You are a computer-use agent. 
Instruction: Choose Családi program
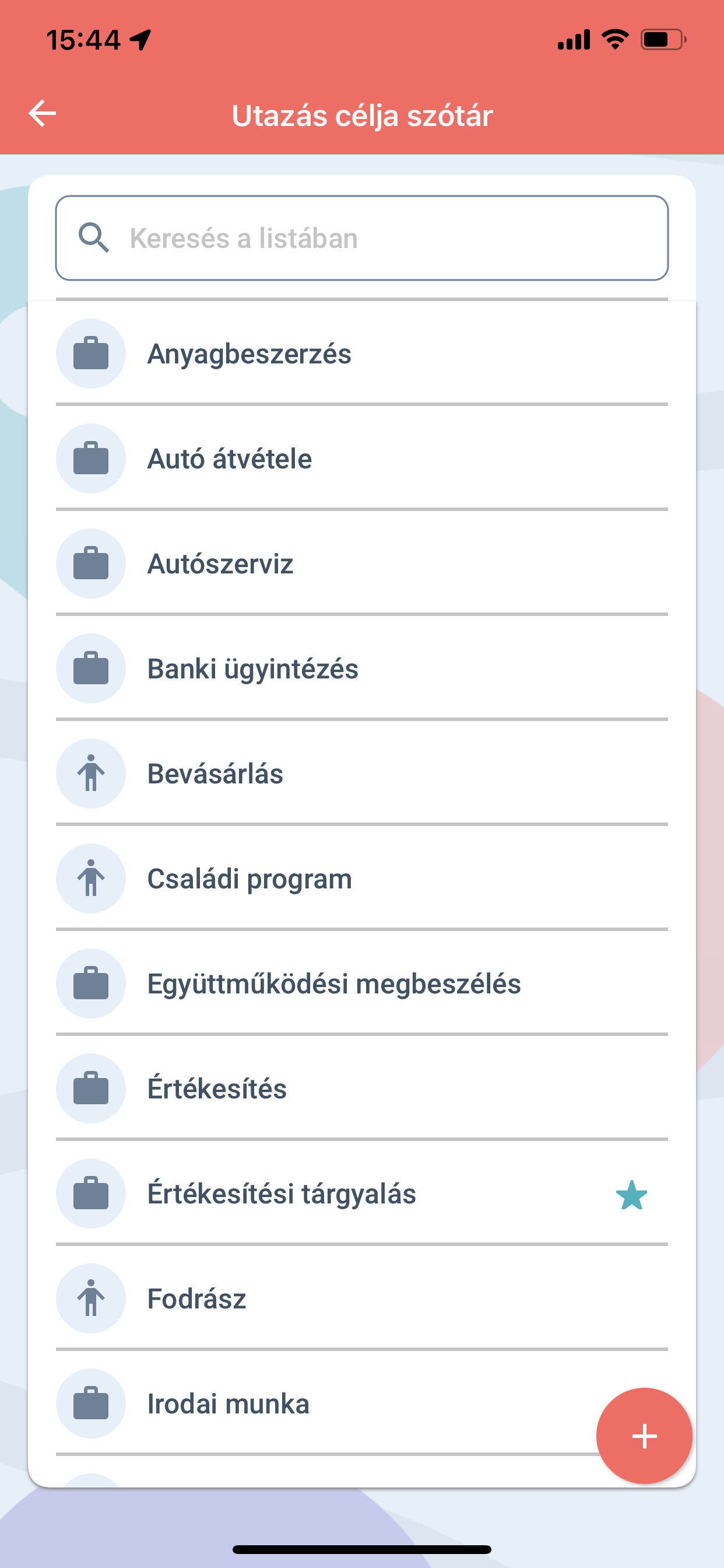[362, 878]
